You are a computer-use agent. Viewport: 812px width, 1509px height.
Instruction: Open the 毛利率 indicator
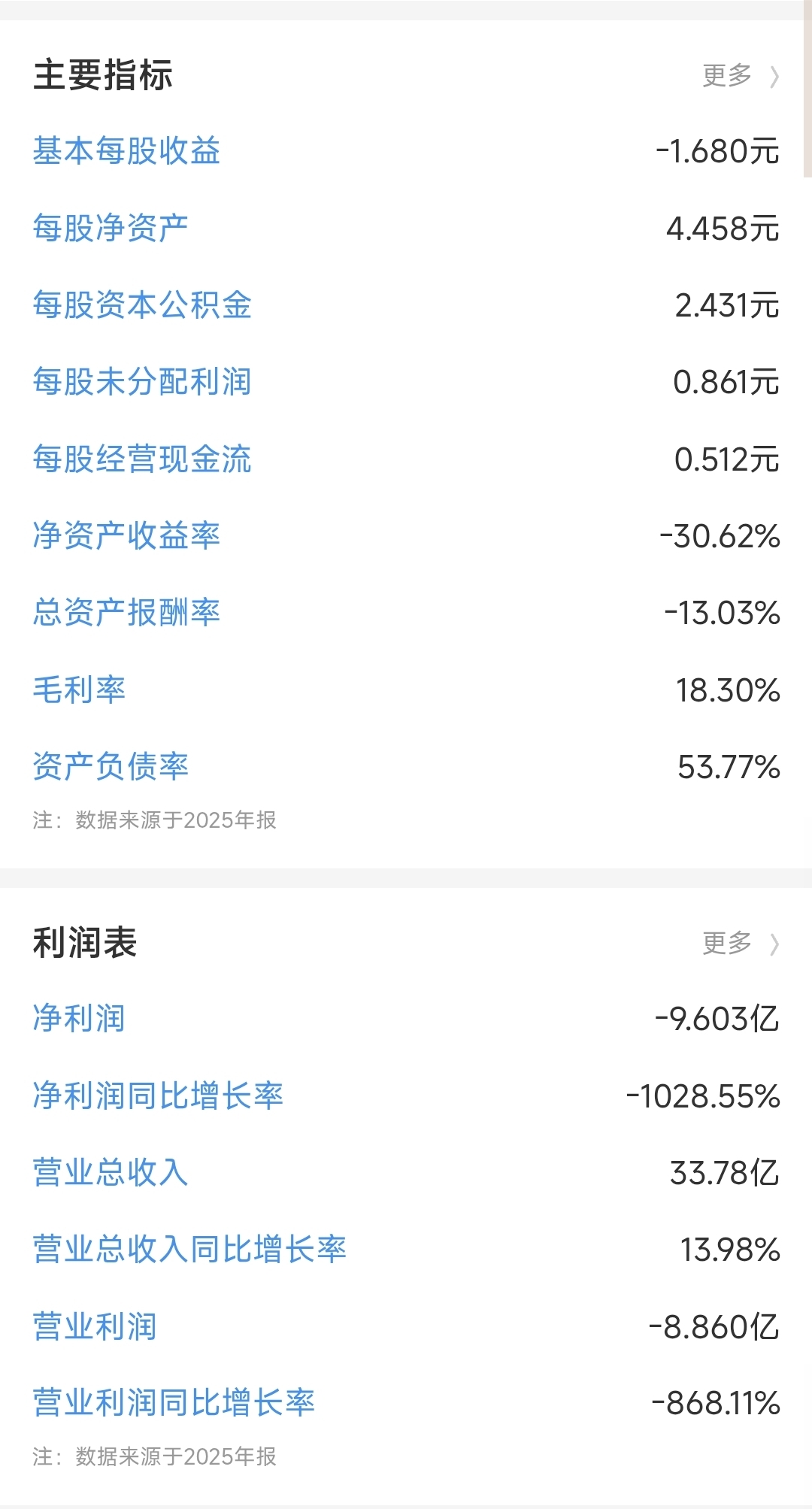(79, 689)
